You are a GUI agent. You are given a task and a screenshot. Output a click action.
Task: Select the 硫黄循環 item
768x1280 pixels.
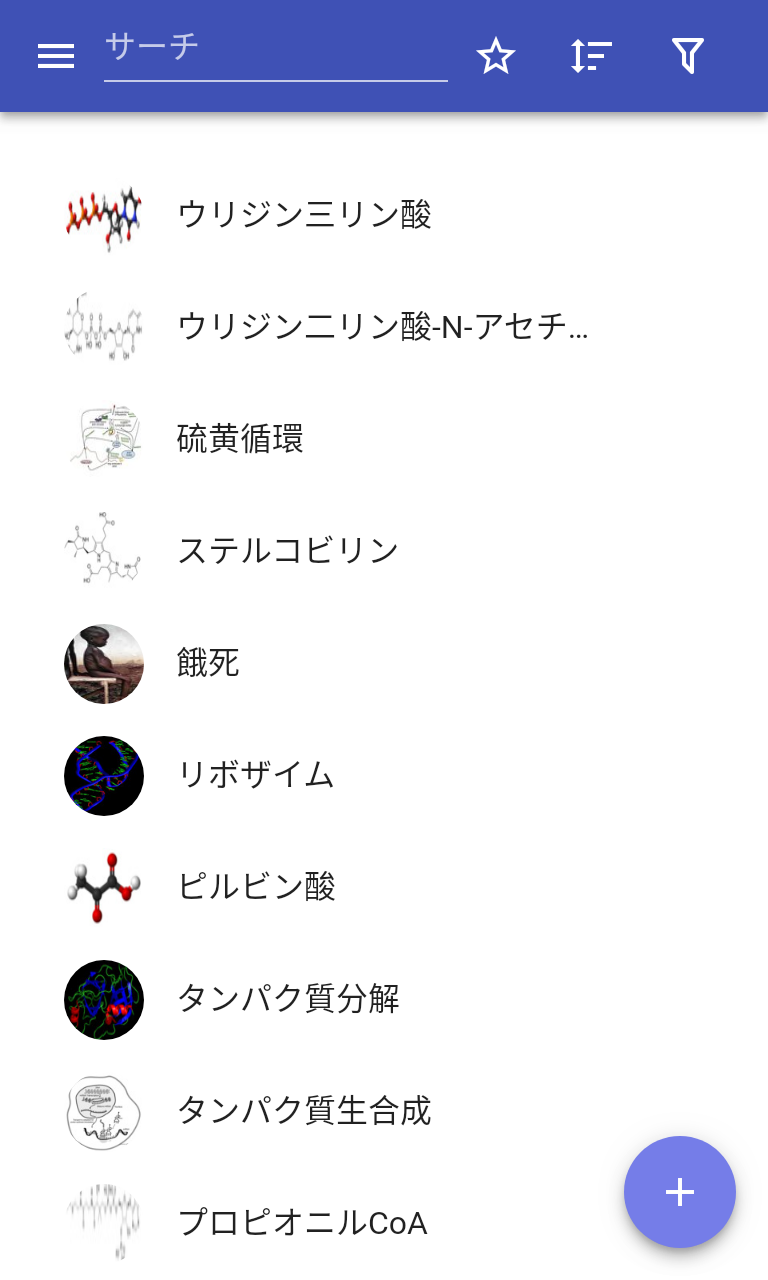click(240, 438)
